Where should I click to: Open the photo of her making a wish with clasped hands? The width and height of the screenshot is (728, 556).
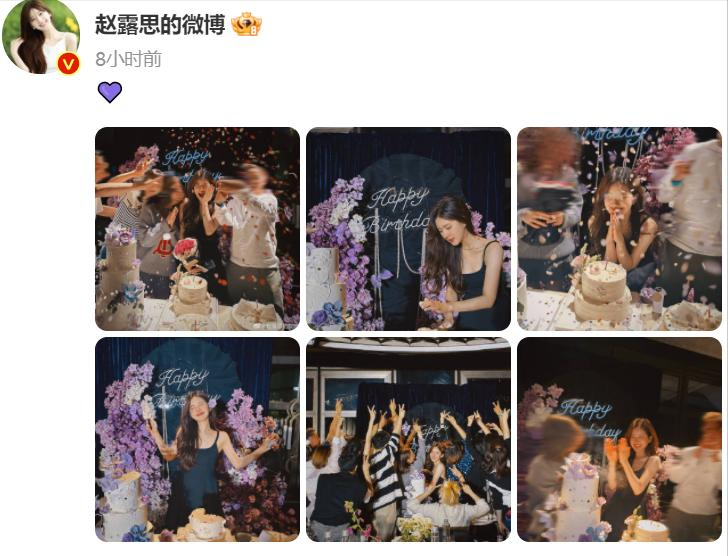coord(619,229)
